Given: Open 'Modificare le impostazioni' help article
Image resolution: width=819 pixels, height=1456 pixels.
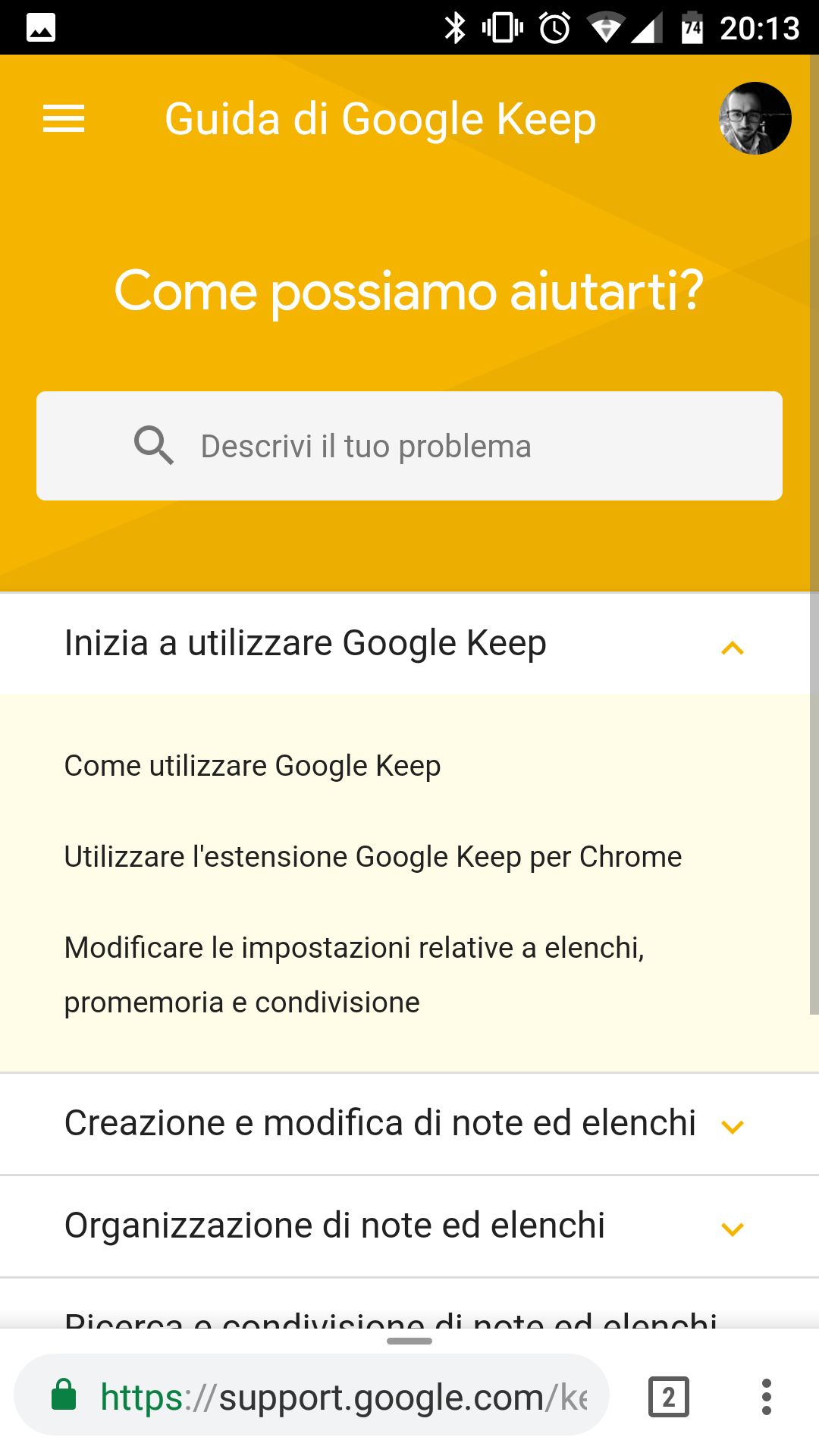Looking at the screenshot, I should click(x=354, y=975).
